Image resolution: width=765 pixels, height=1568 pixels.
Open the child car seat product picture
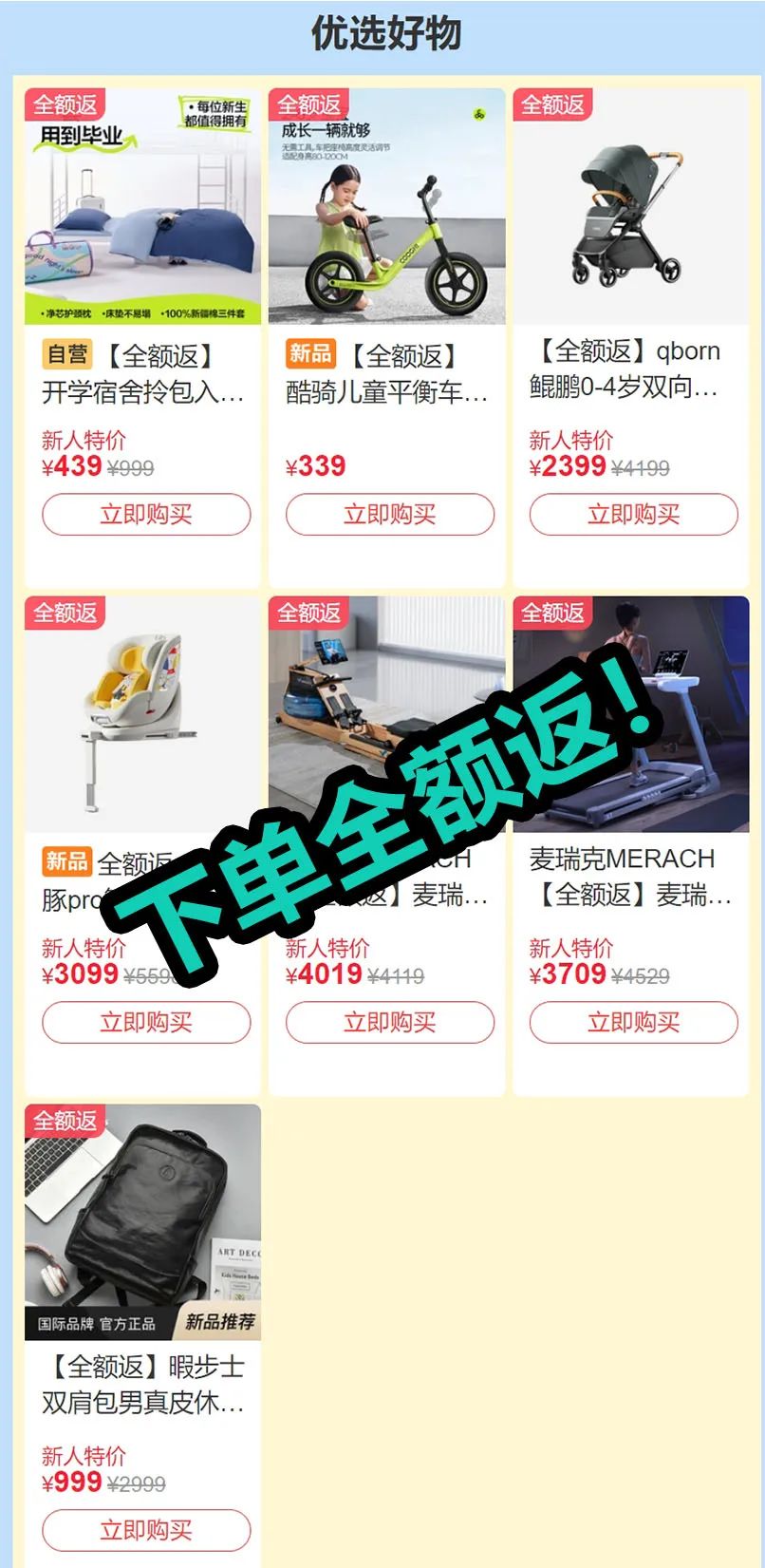coord(142,714)
